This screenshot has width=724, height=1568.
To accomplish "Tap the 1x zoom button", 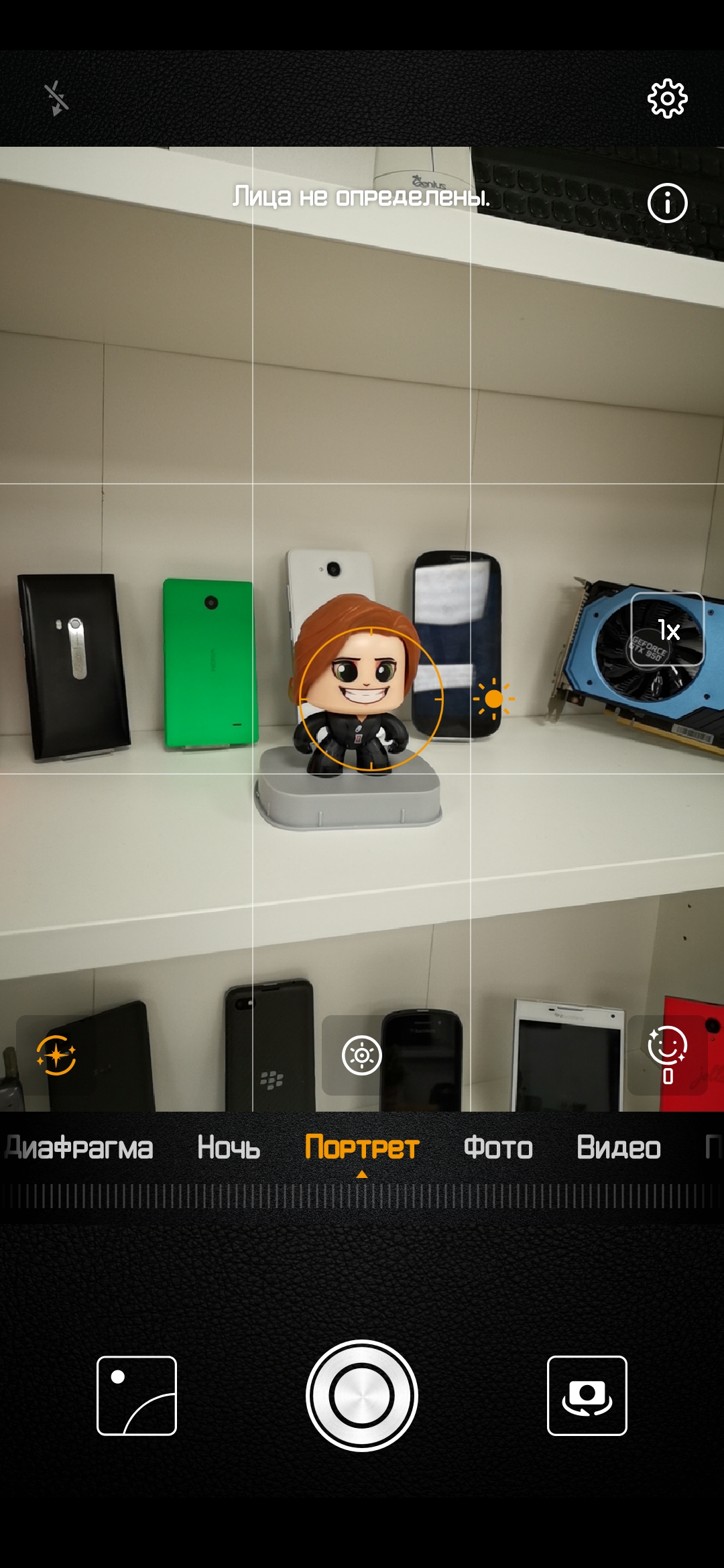I will point(668,629).
